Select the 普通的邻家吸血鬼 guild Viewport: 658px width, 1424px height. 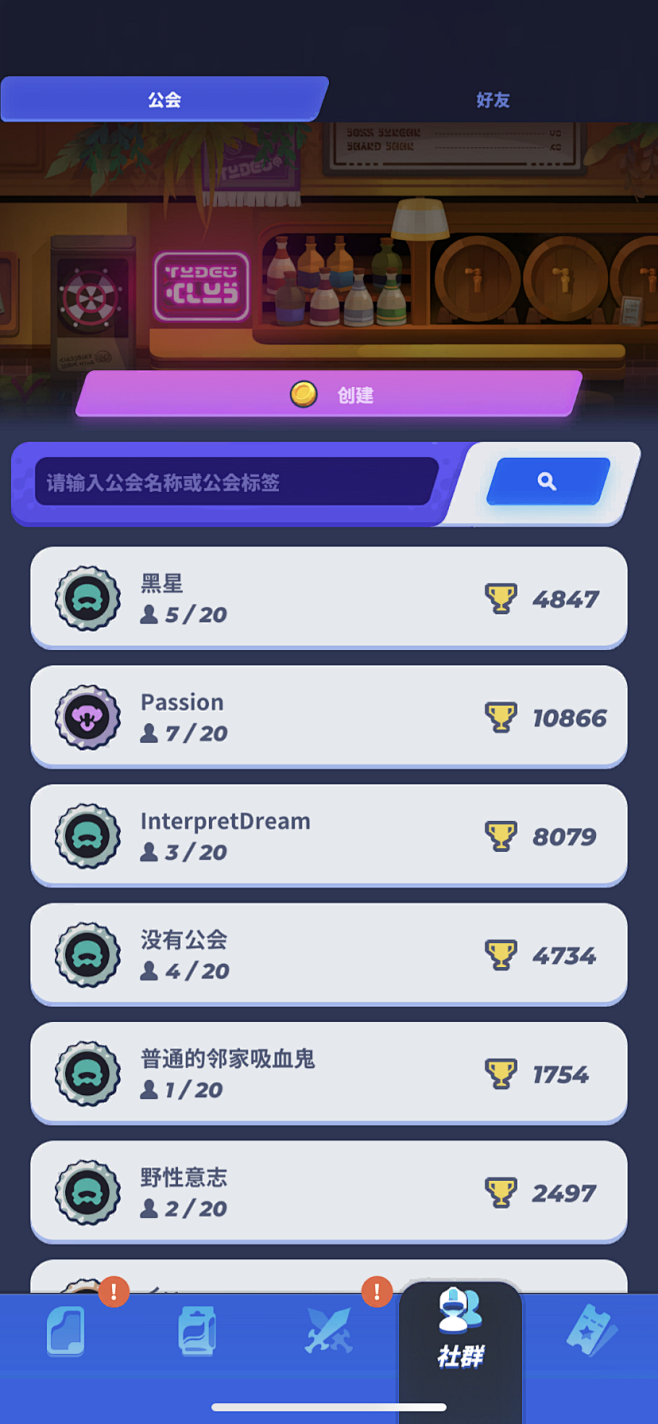[x=329, y=1074]
